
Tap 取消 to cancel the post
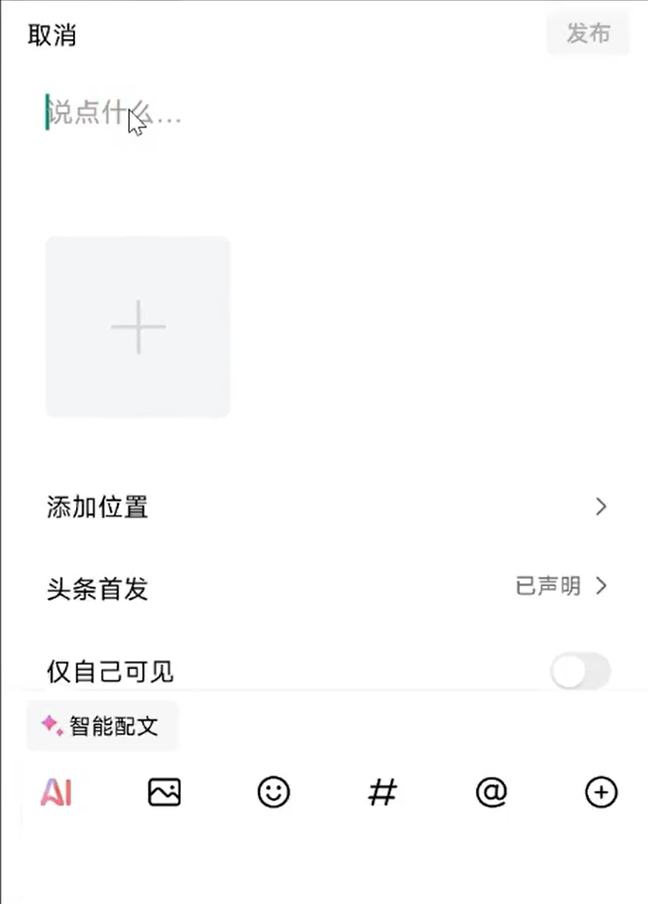click(x=52, y=35)
